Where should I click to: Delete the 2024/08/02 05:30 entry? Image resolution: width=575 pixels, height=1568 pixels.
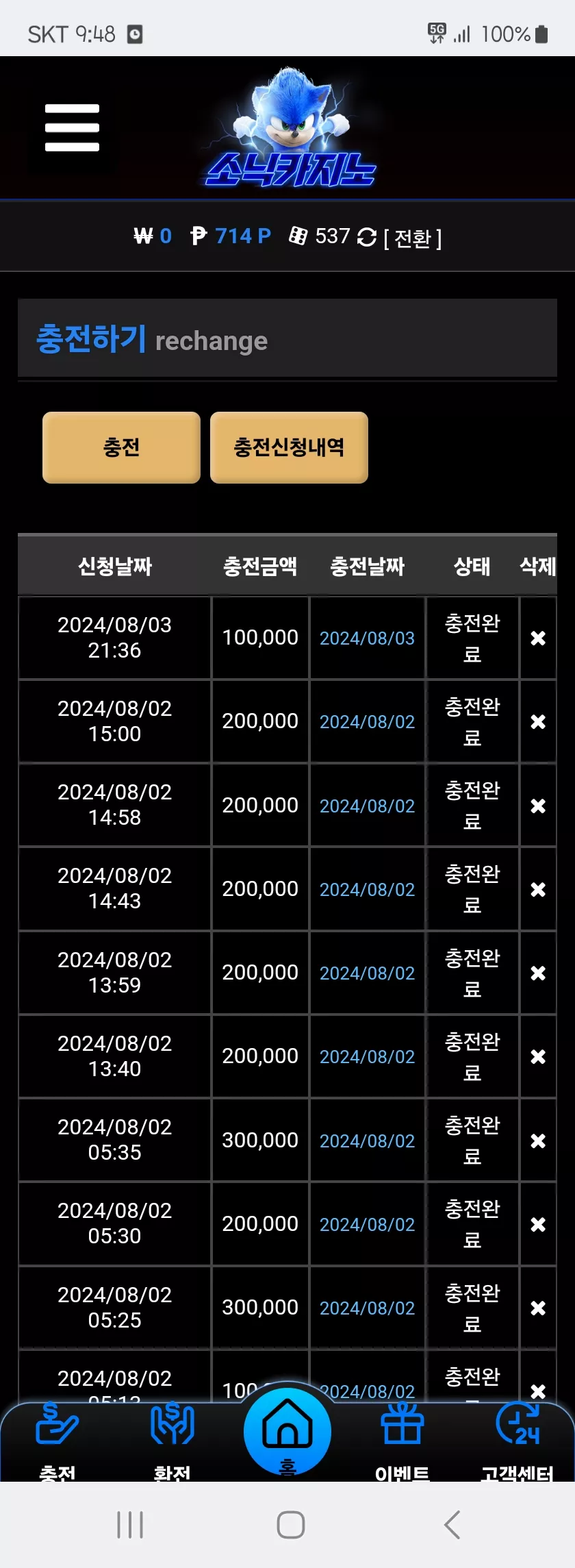pos(538,1224)
